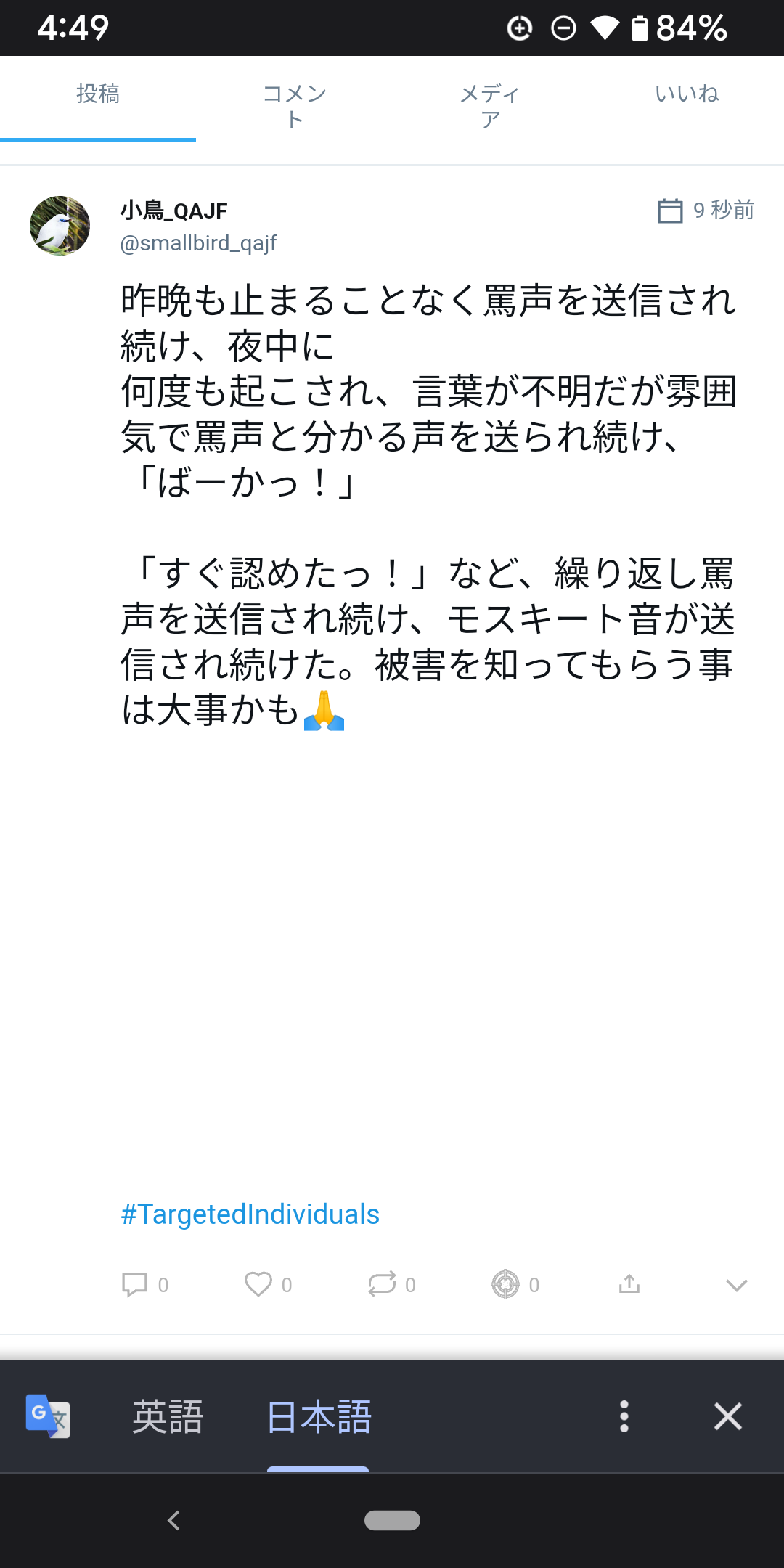
Task: Close the Google Translate bar
Action: [727, 1416]
